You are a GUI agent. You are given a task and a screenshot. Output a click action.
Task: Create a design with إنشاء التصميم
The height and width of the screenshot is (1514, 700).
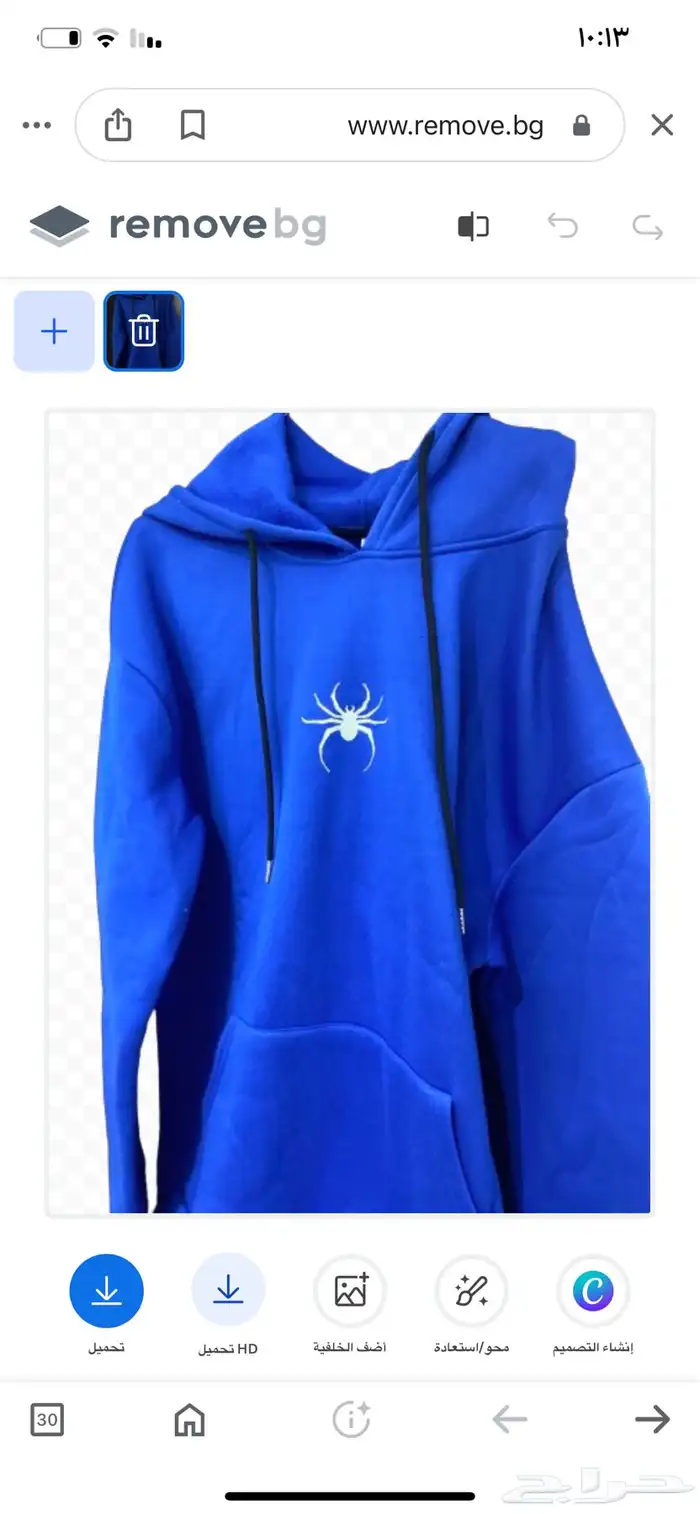coord(593,1290)
